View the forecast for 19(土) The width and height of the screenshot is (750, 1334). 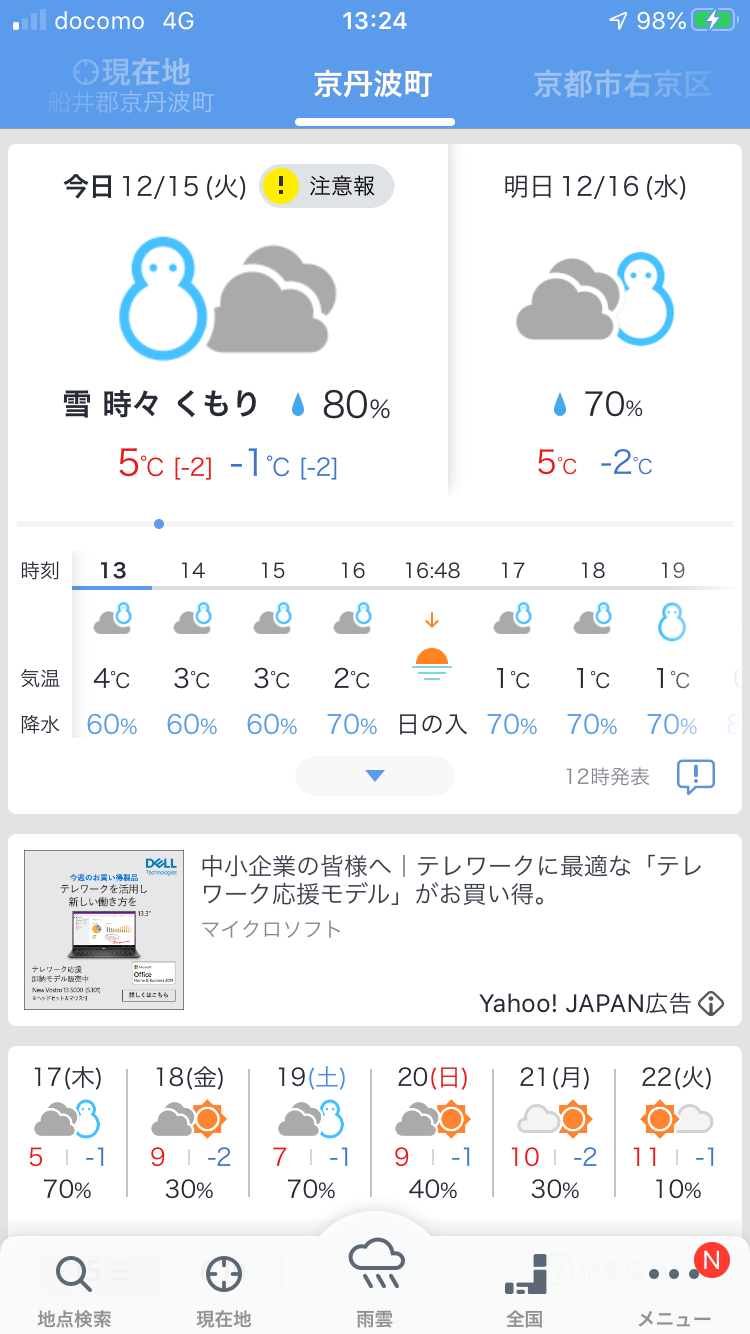311,1134
